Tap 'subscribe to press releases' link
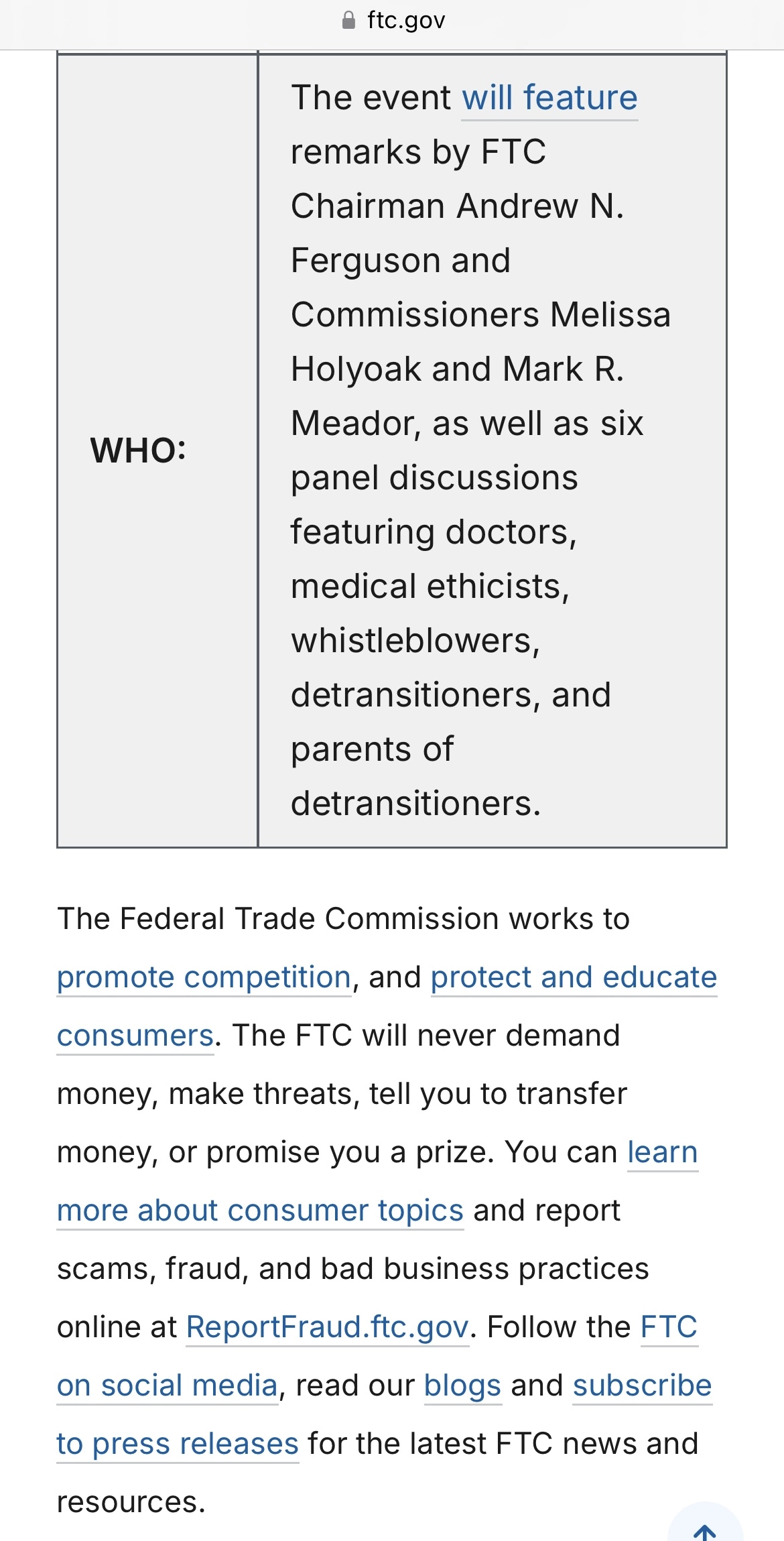 tap(641, 1385)
